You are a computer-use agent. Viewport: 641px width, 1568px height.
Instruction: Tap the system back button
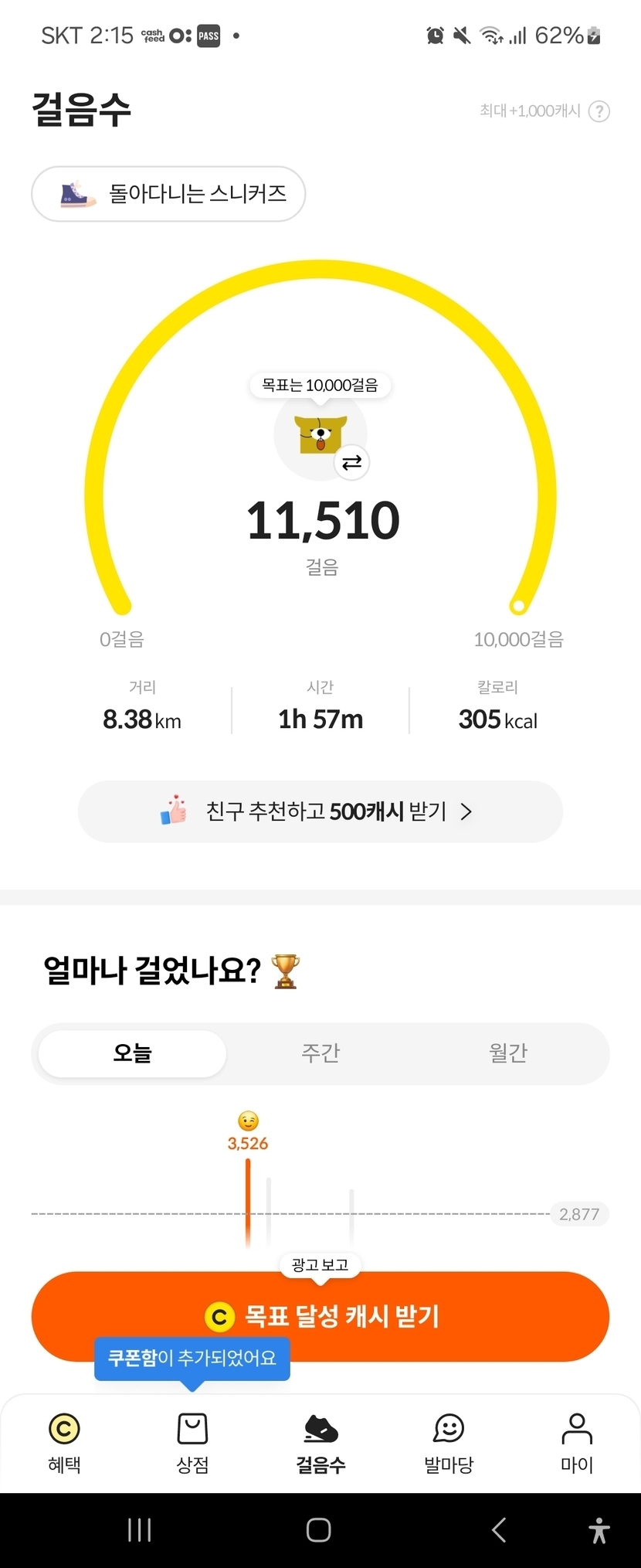[499, 1530]
